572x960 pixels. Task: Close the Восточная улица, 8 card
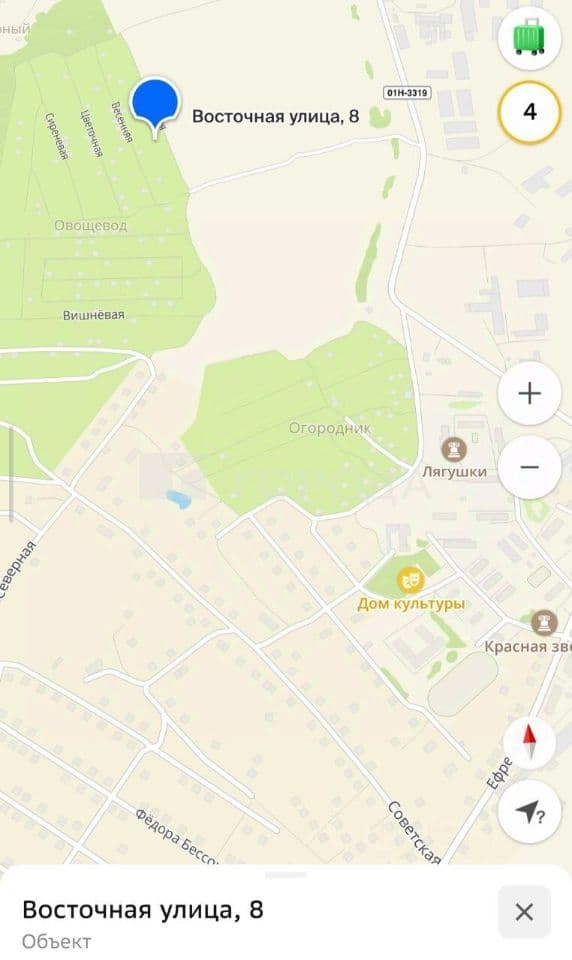(524, 912)
